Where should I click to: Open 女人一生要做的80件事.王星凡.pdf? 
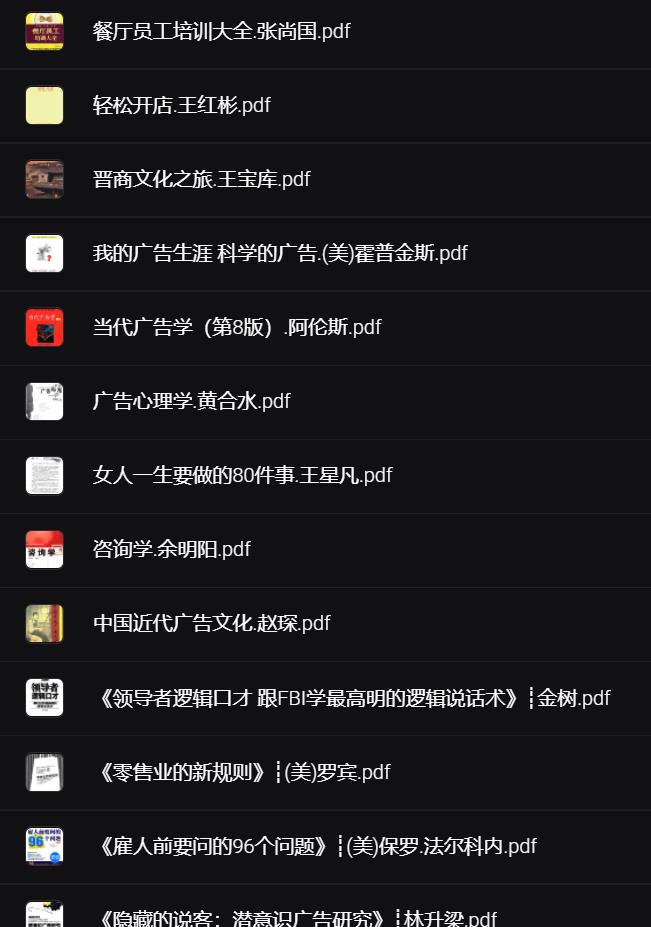[242, 475]
